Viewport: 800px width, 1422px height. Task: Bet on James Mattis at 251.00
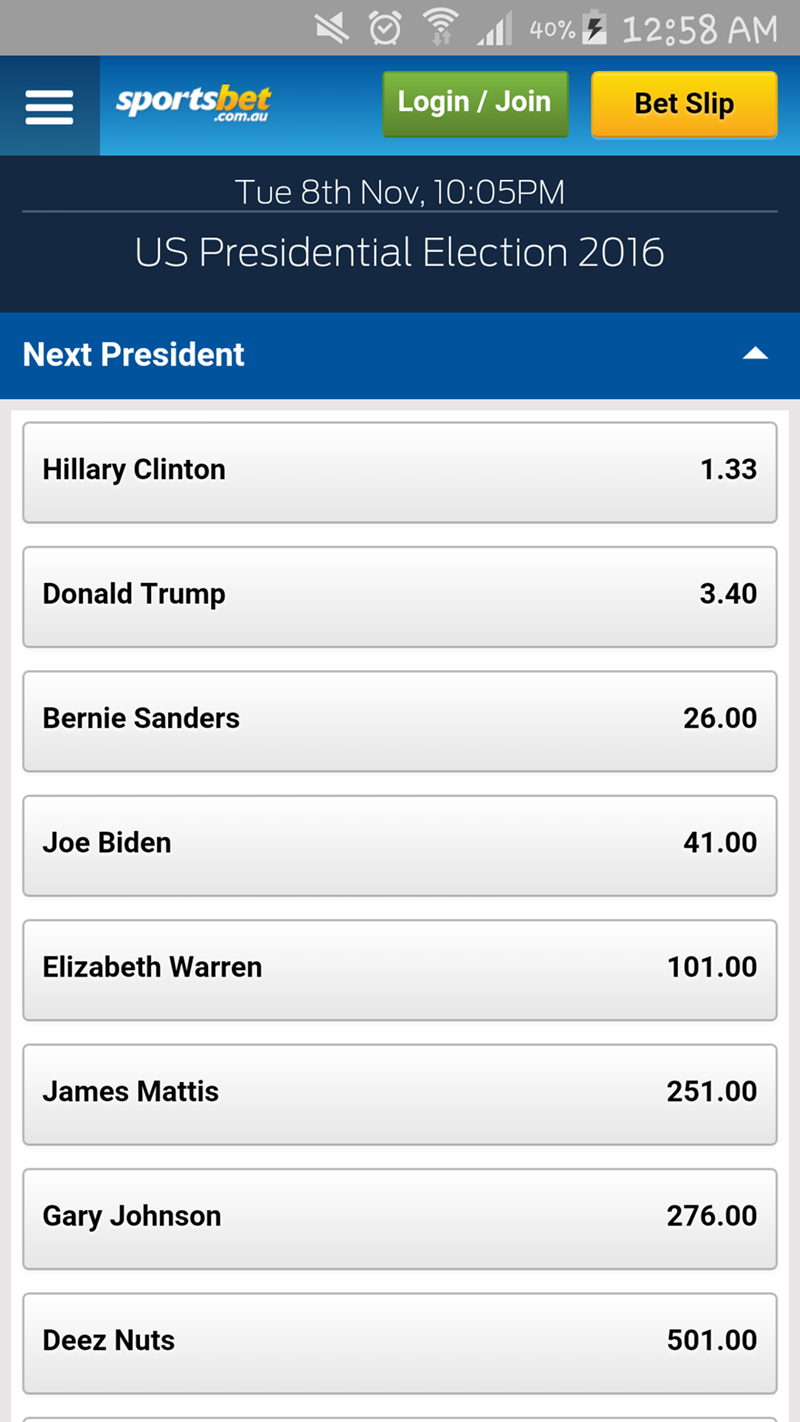click(x=400, y=1093)
